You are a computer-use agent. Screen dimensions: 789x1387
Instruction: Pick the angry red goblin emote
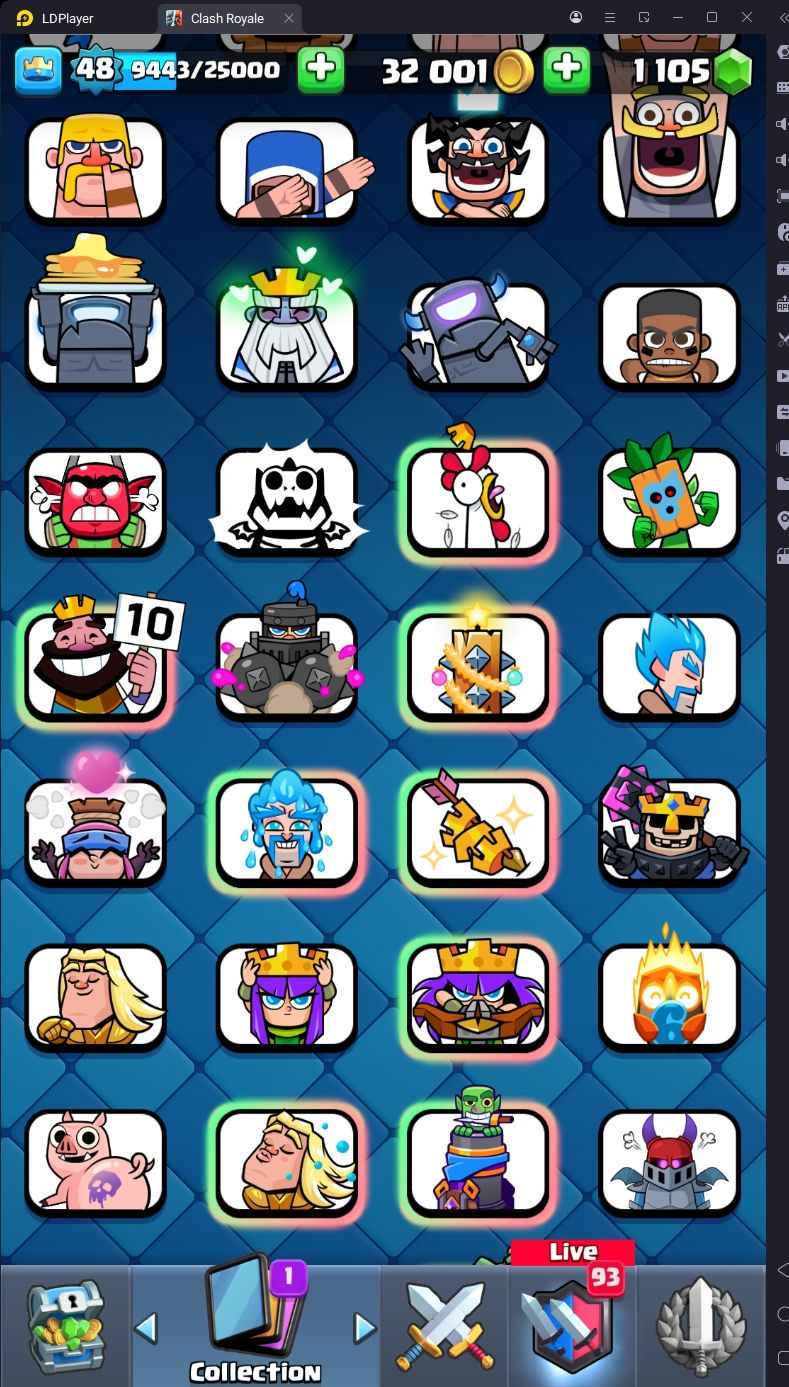click(96, 499)
